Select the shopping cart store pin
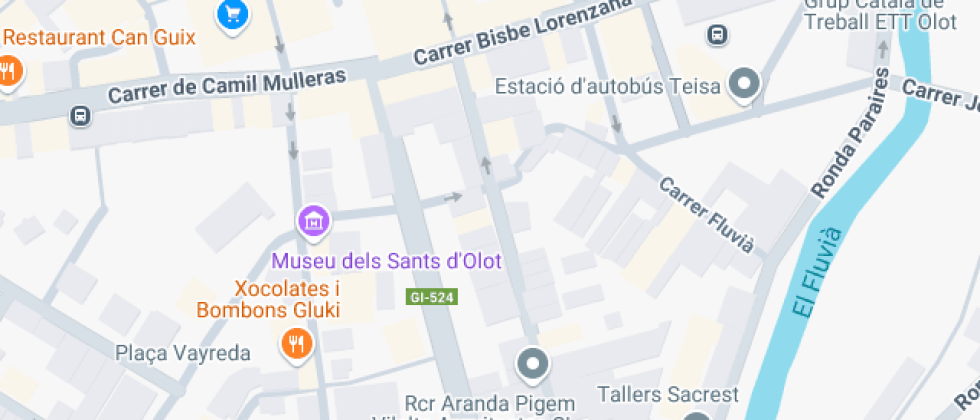980x420 pixels. click(x=233, y=14)
